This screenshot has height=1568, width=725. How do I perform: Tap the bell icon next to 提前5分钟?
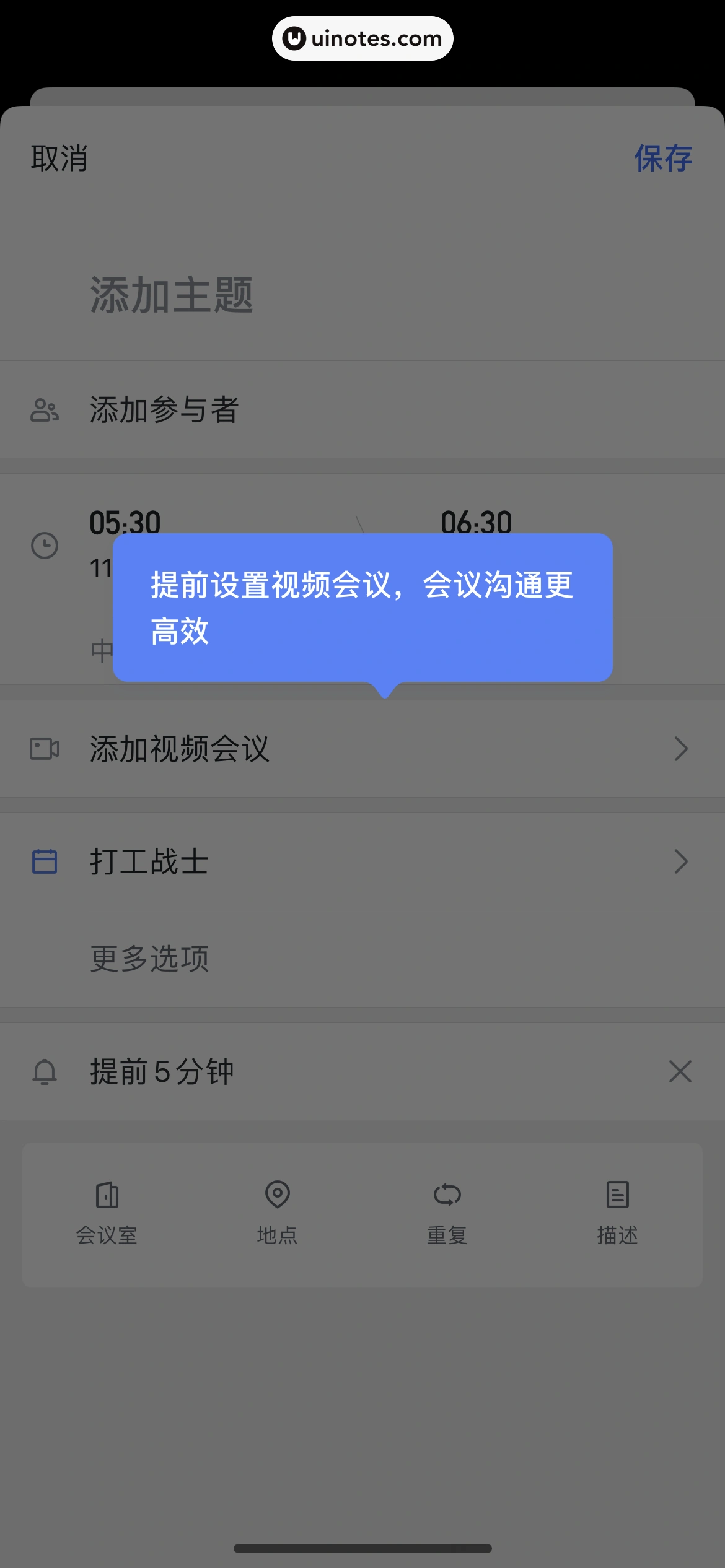pyautogui.click(x=43, y=1071)
